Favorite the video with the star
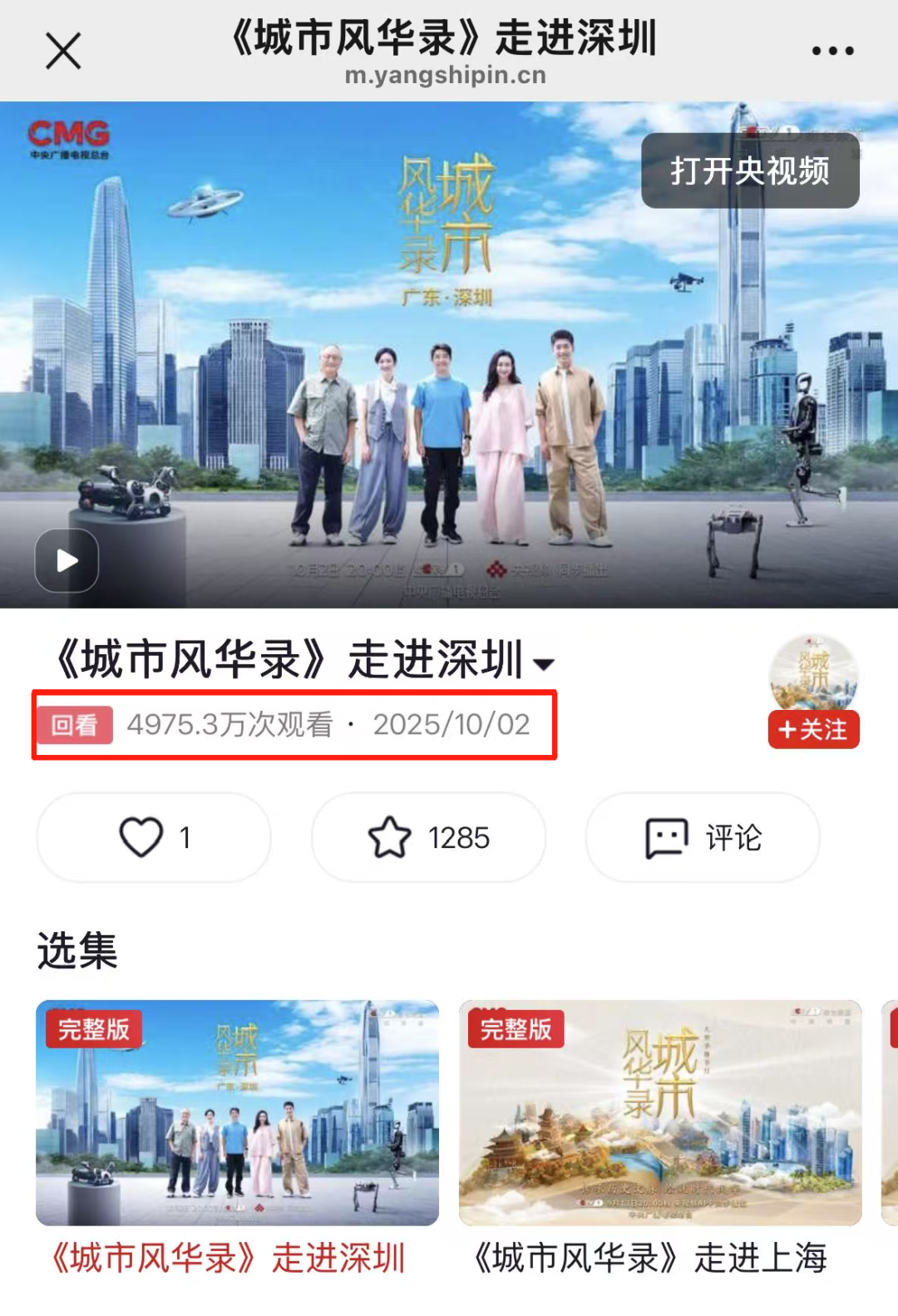Image resolution: width=898 pixels, height=1316 pixels. coord(428,837)
